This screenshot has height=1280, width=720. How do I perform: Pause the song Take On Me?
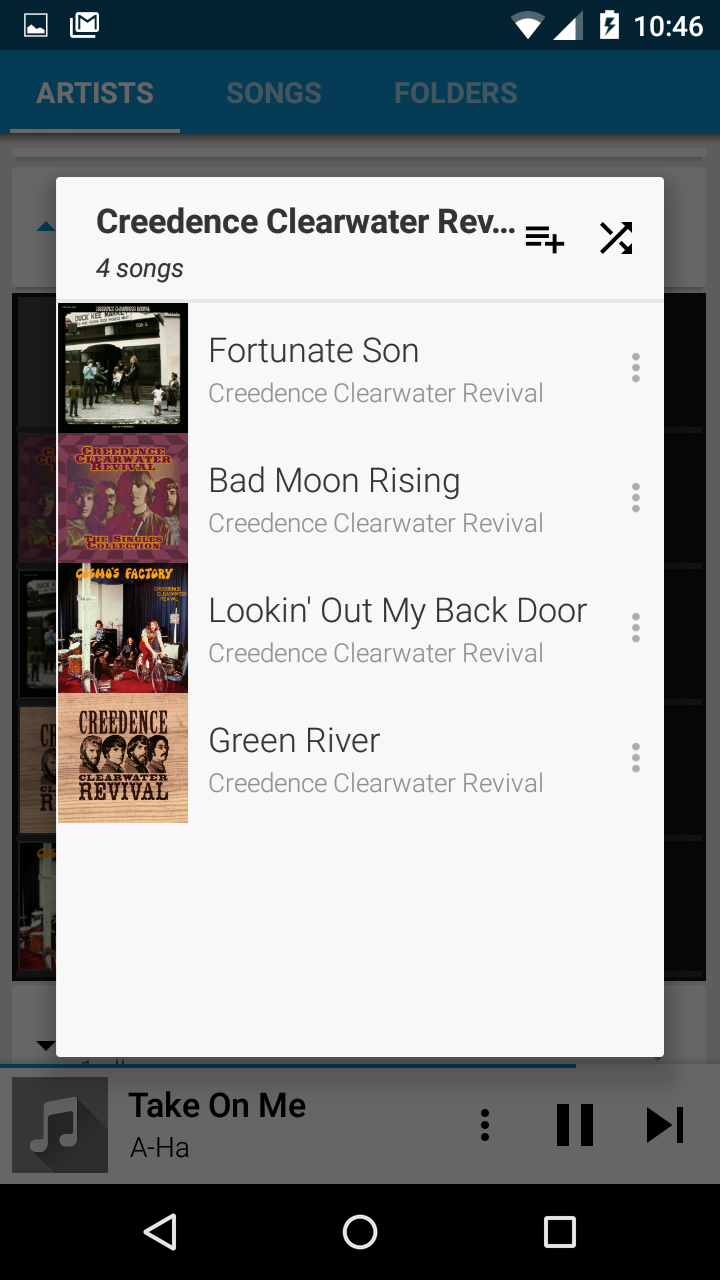pyautogui.click(x=575, y=1125)
